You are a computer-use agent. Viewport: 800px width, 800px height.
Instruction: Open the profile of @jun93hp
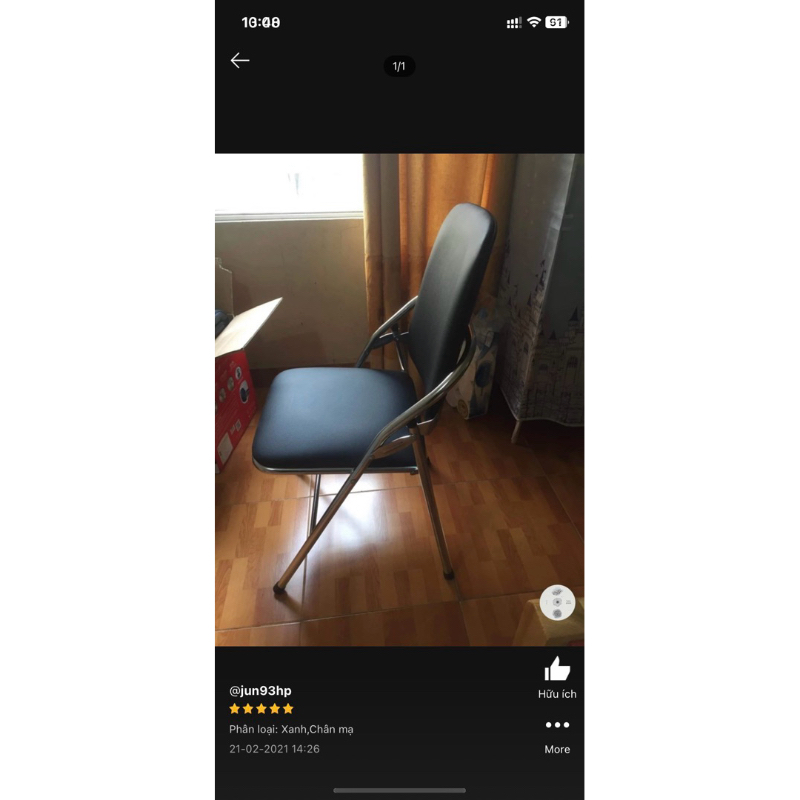coord(260,691)
